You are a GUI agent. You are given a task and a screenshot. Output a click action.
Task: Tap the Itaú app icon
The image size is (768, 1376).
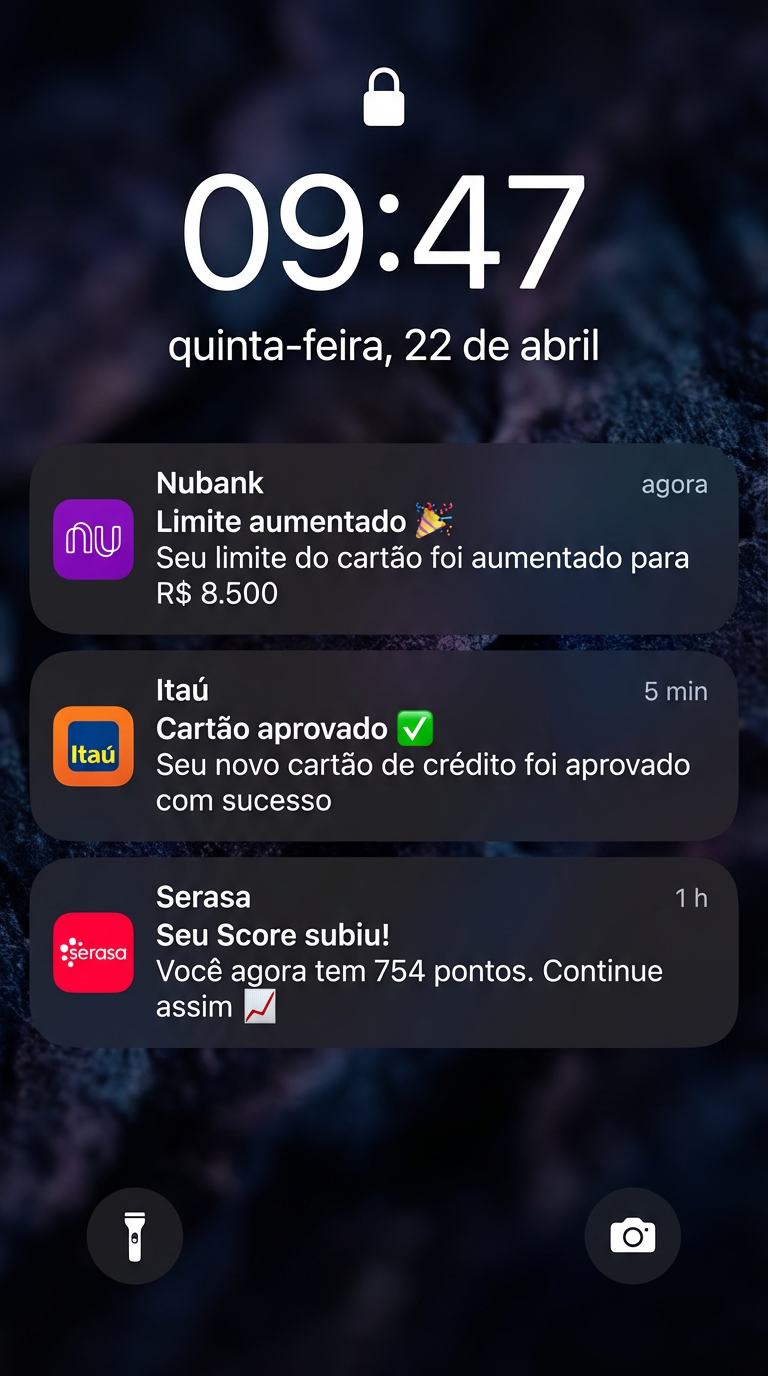click(x=93, y=748)
